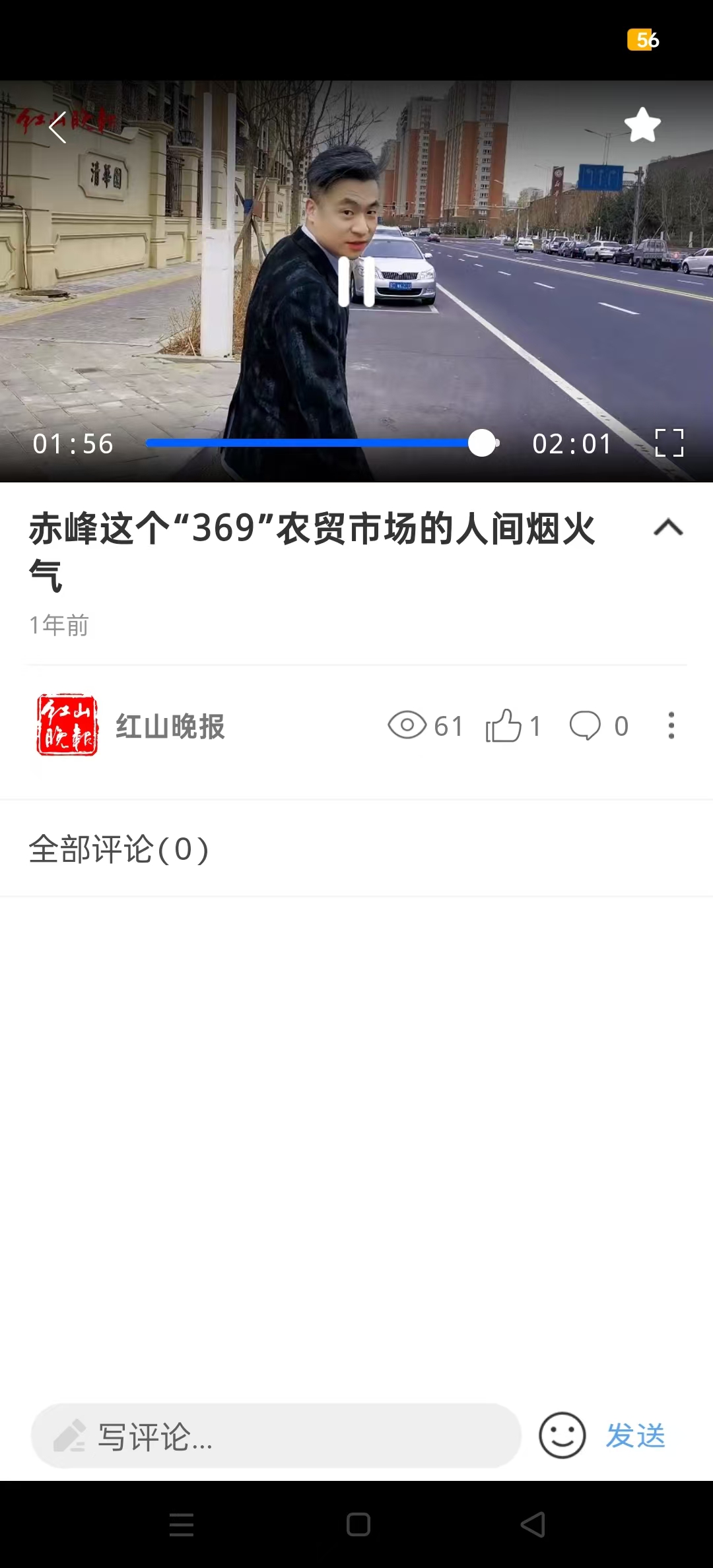Go back using the arrow on the video
Screen dimensions: 713x1568
tap(58, 127)
